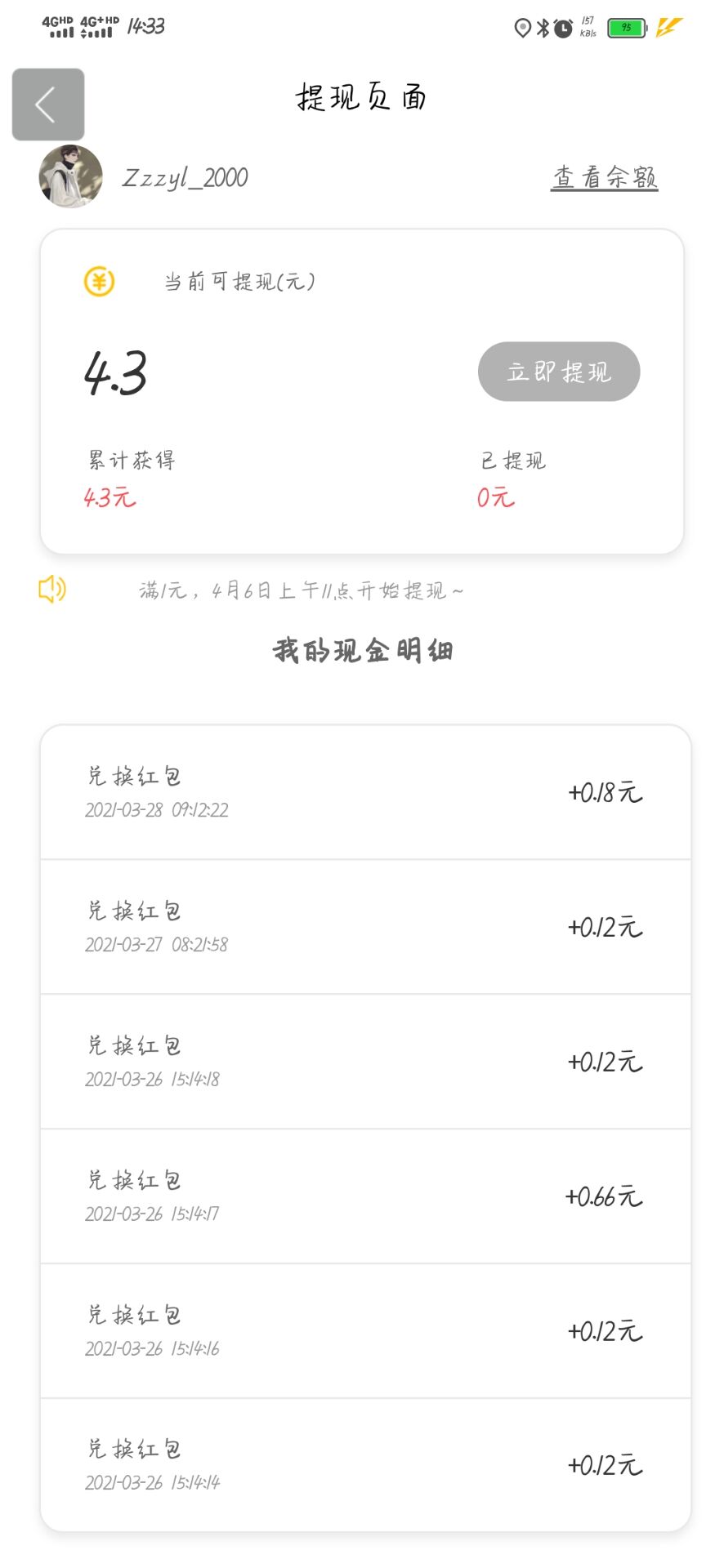Open the 查看余额 balance link
The width and height of the screenshot is (724, 1568).
pyautogui.click(x=604, y=176)
